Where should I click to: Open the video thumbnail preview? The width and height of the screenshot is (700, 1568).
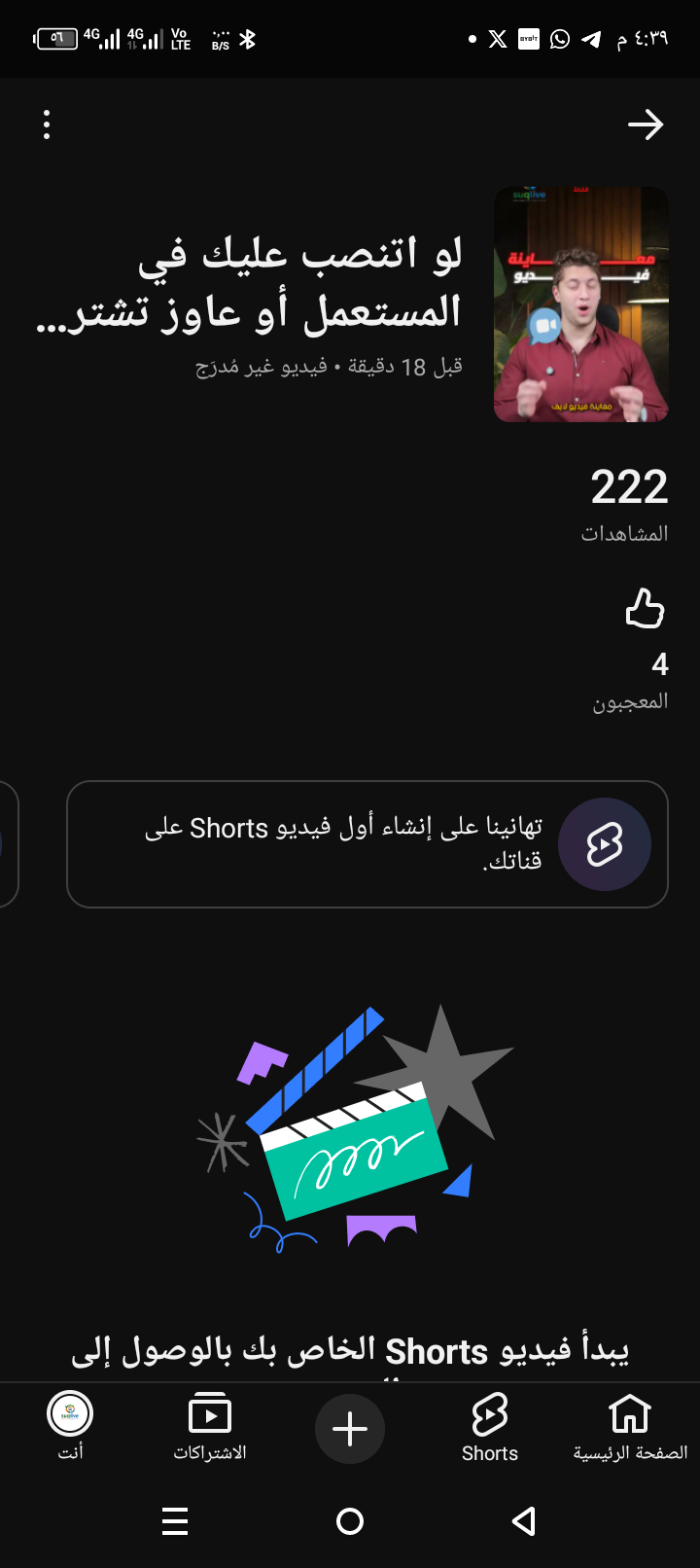pos(580,303)
